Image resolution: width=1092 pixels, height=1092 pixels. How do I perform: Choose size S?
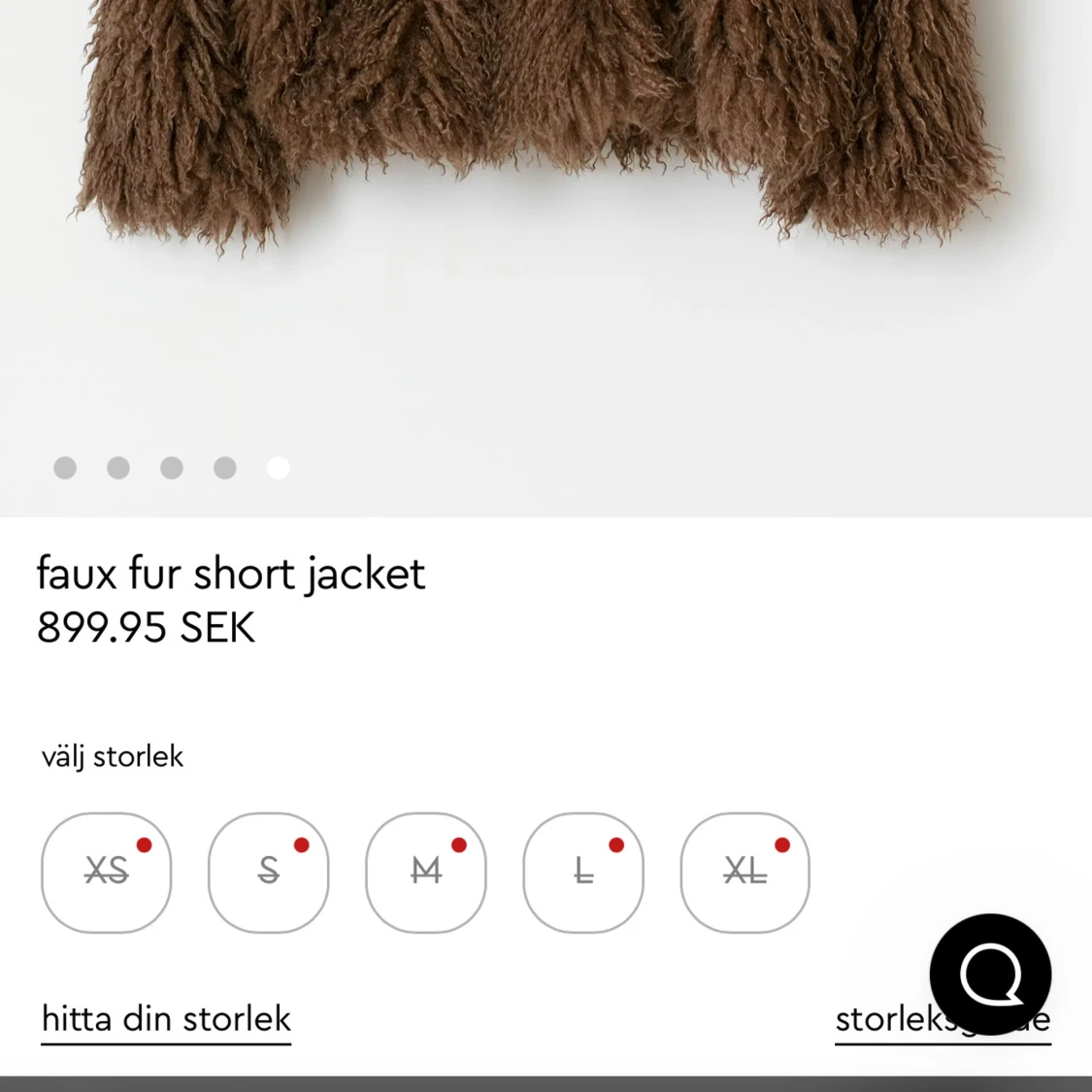tap(269, 872)
